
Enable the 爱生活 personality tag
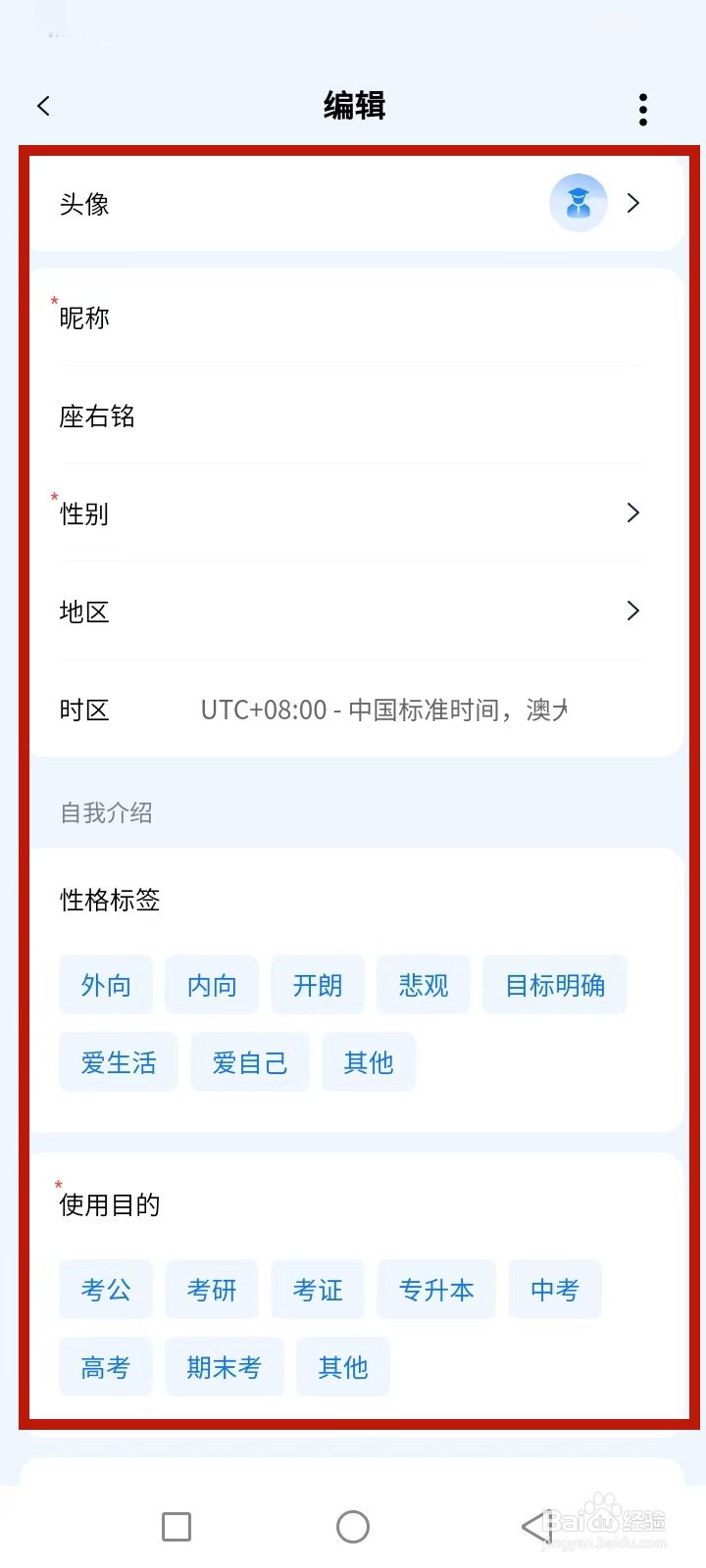(x=118, y=1062)
